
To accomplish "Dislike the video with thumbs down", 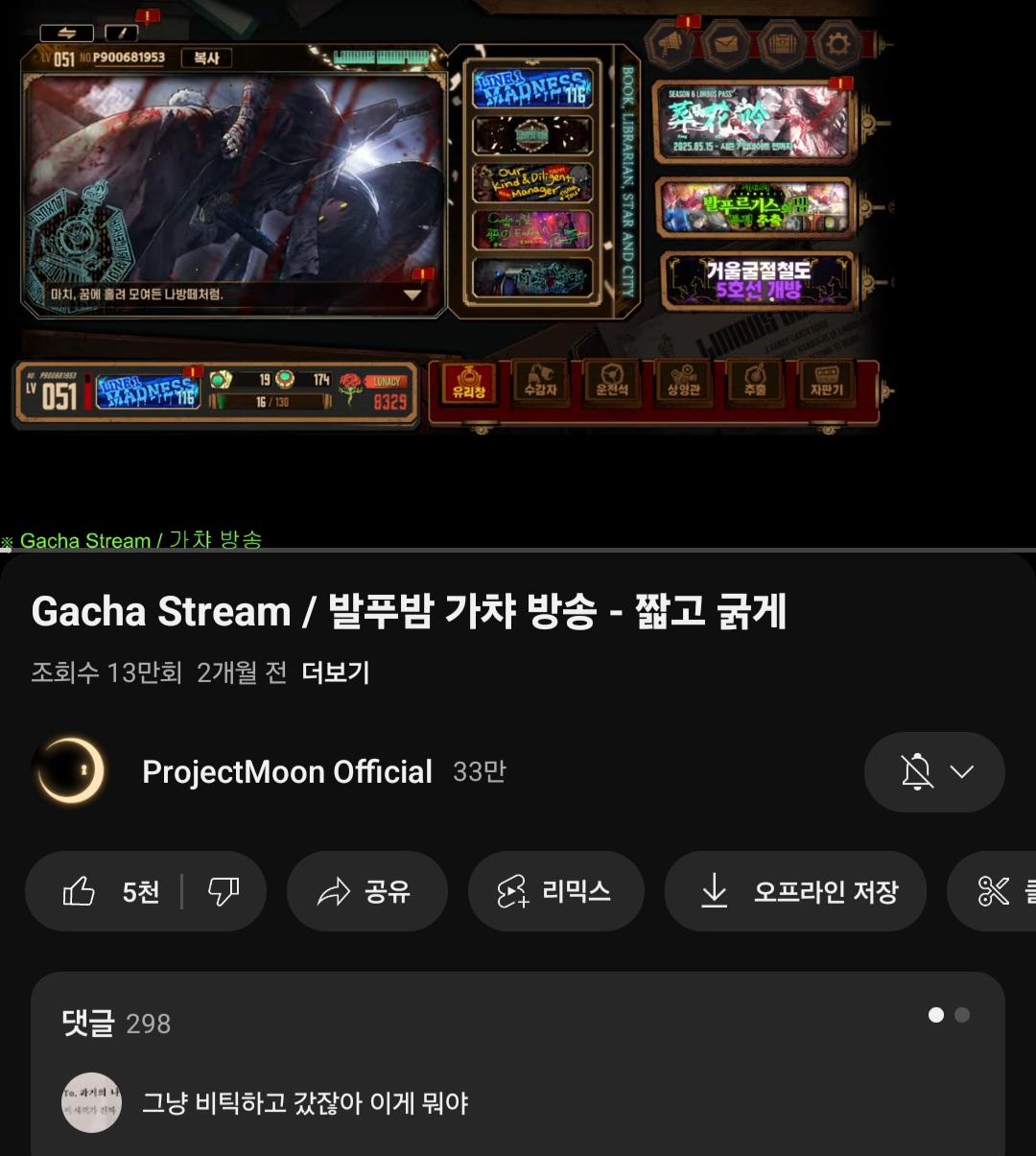I will [224, 892].
